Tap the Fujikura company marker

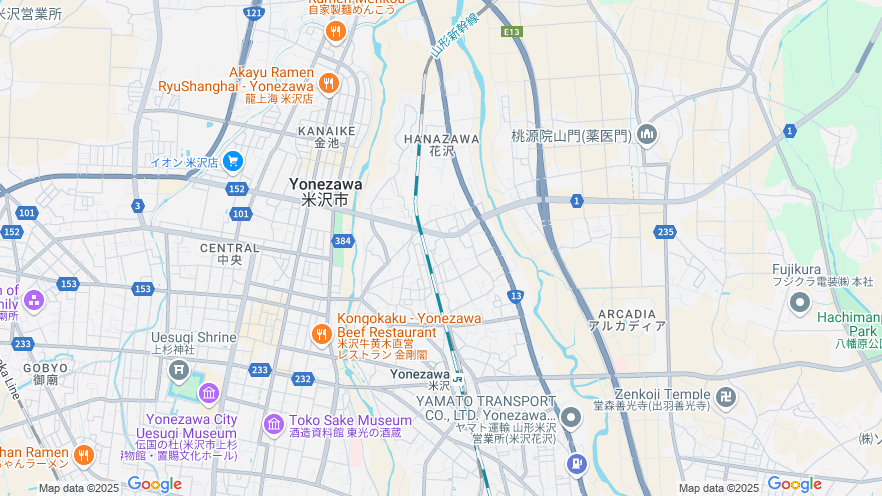(x=799, y=302)
